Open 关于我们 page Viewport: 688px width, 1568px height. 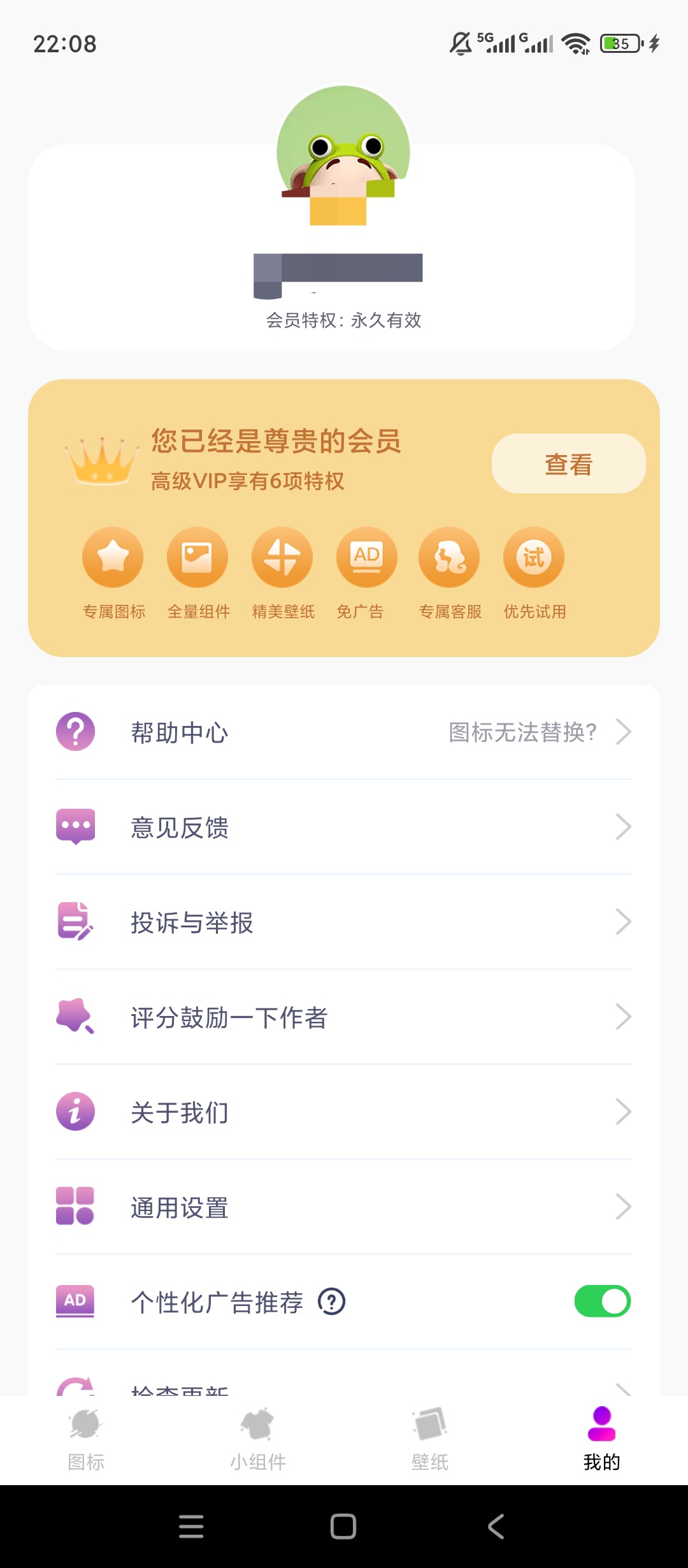click(x=344, y=1112)
